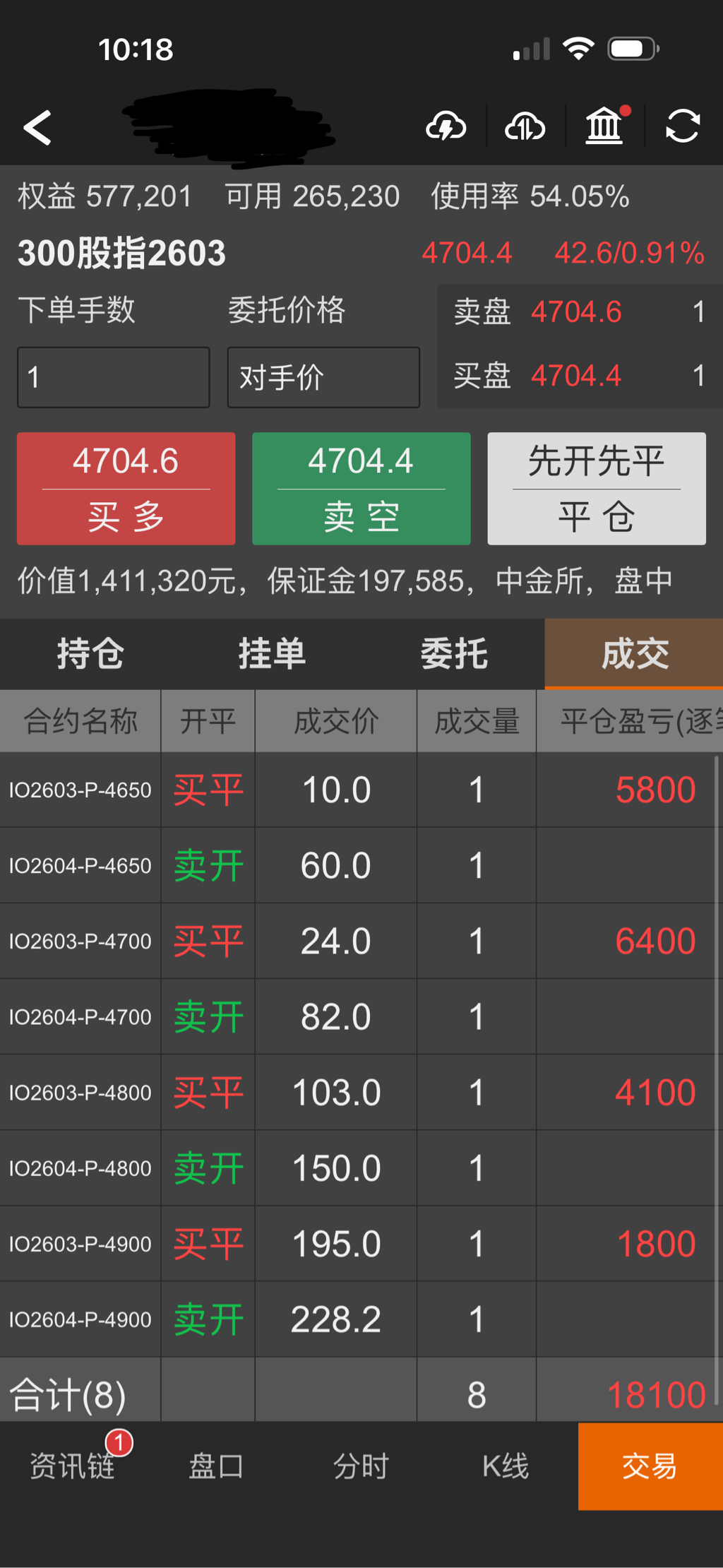723x1568 pixels.
Task: Tap the red 买多 button
Action: point(126,489)
